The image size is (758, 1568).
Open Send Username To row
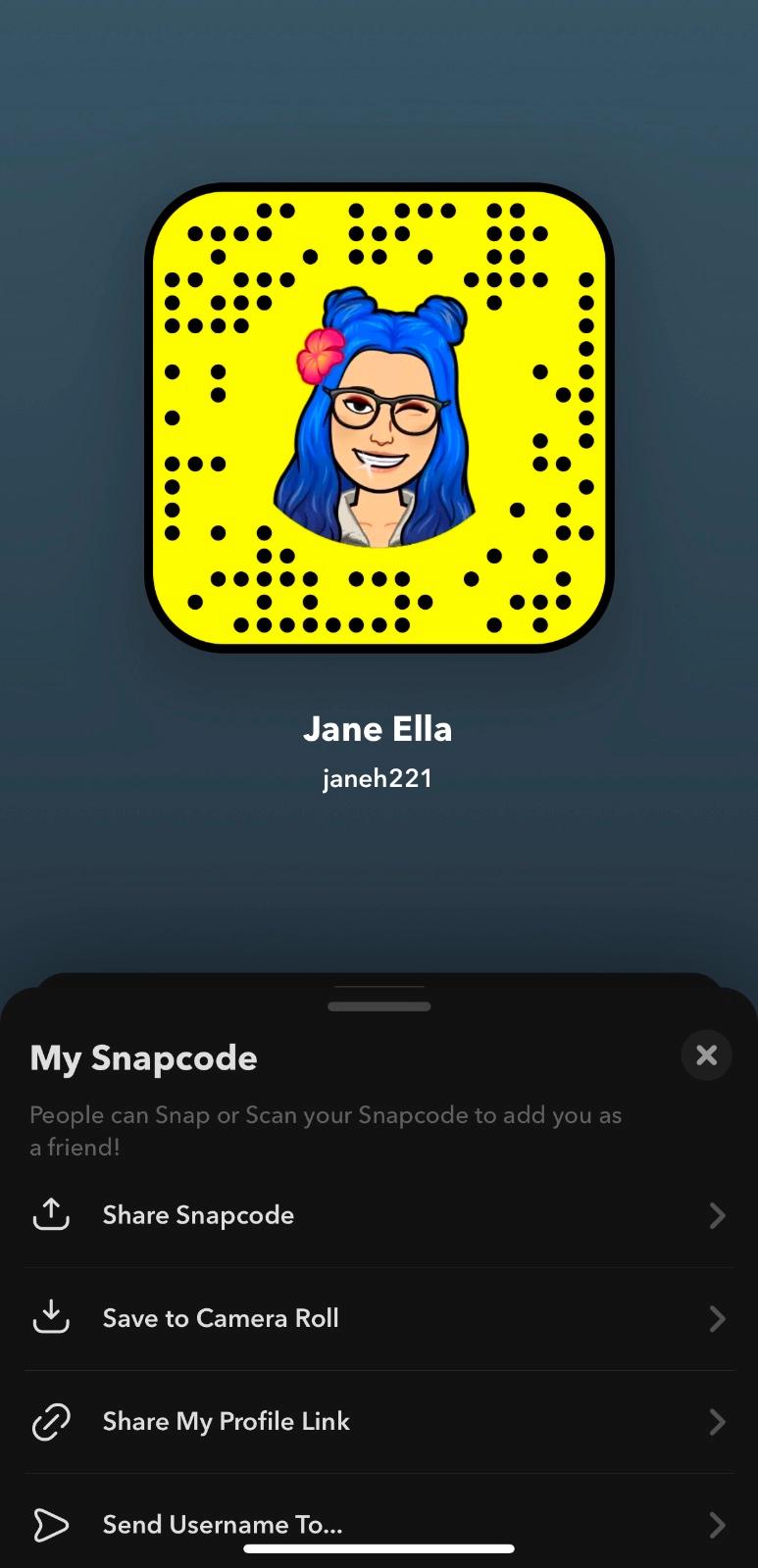click(379, 1524)
